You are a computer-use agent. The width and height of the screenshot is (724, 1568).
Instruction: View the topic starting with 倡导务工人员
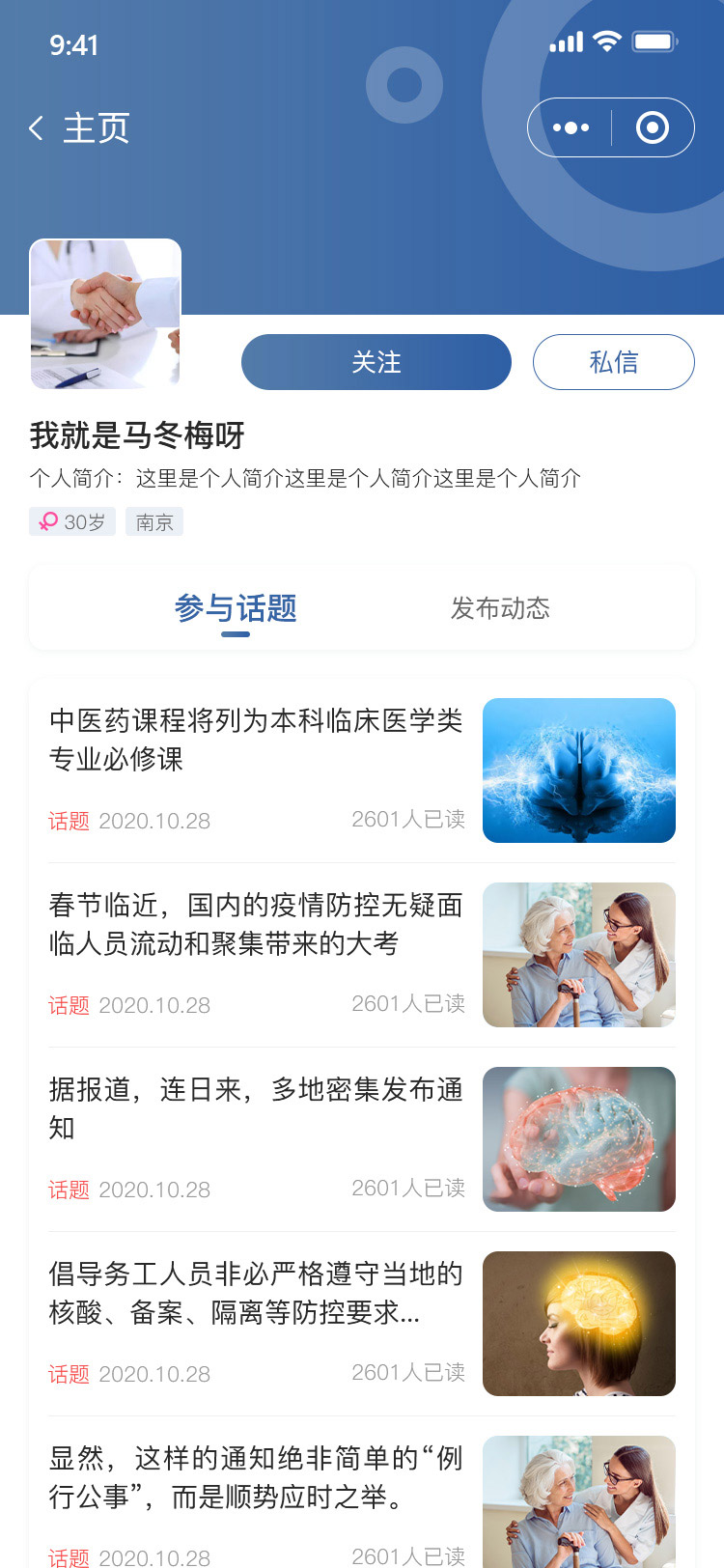[256, 1293]
